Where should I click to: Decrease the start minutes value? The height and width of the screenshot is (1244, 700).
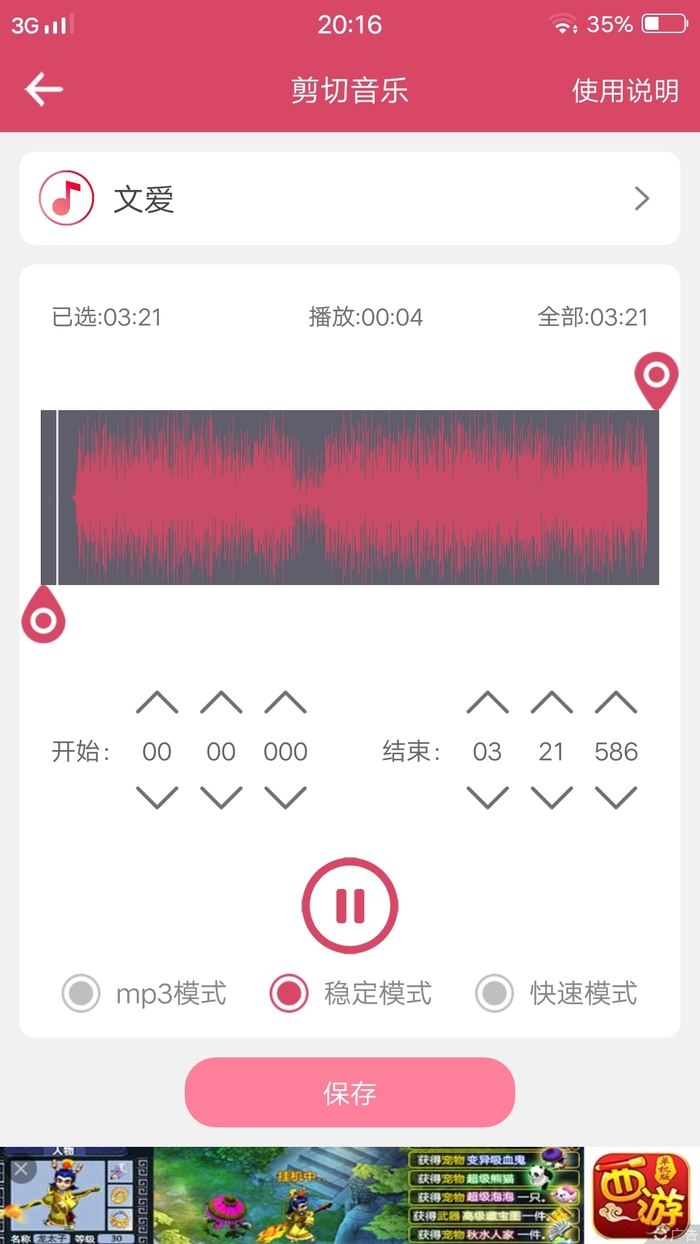click(157, 798)
